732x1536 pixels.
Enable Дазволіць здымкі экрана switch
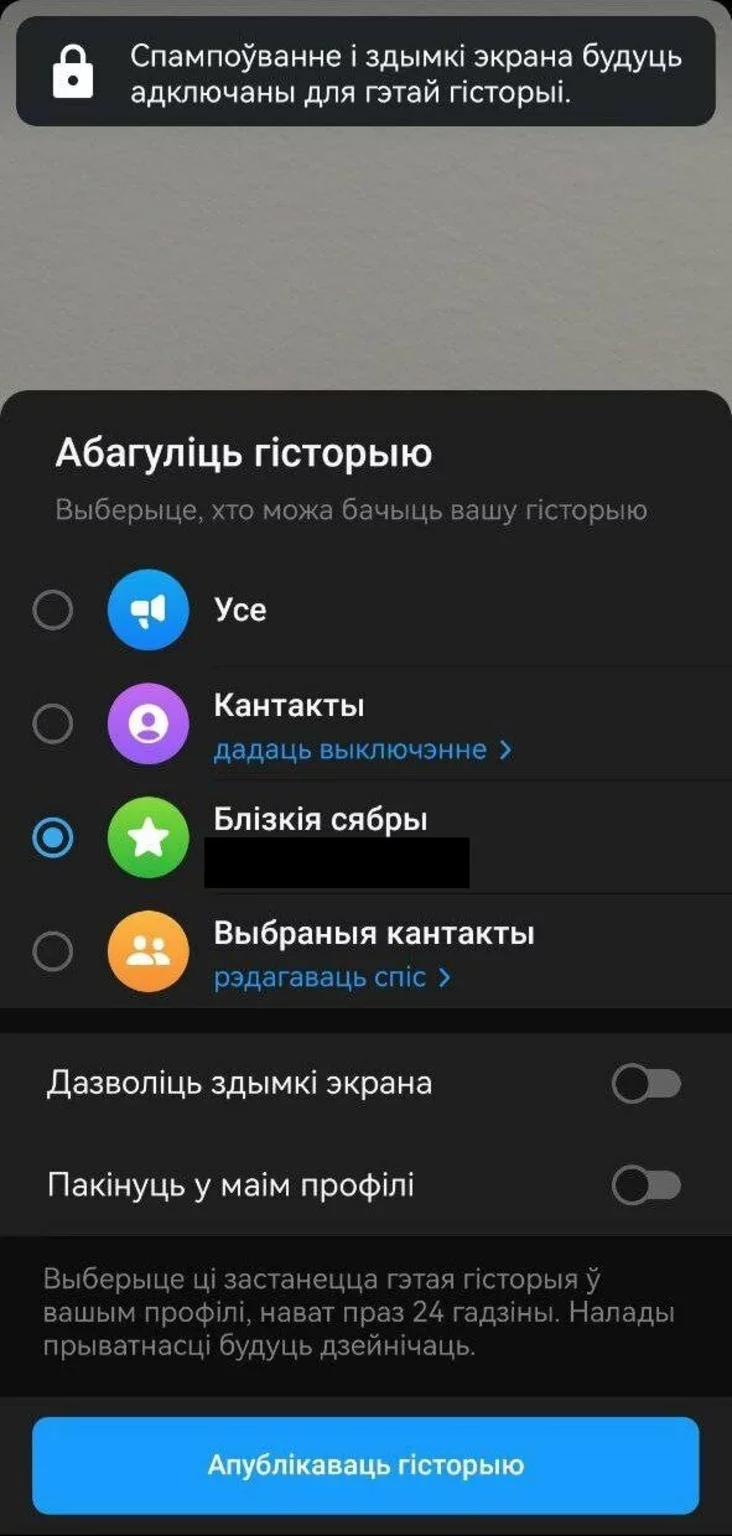point(646,1084)
